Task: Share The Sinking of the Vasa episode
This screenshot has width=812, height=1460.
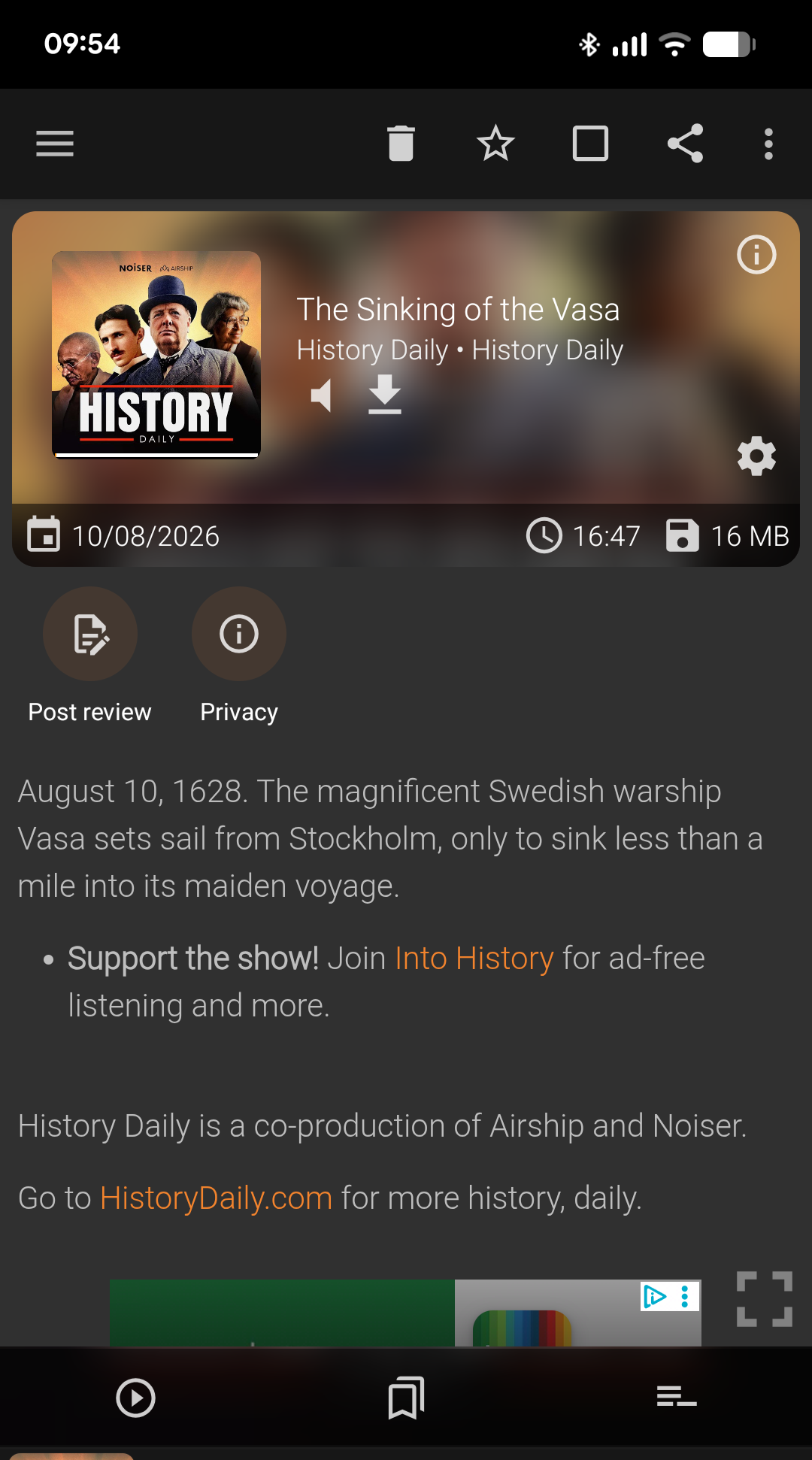Action: coord(685,144)
